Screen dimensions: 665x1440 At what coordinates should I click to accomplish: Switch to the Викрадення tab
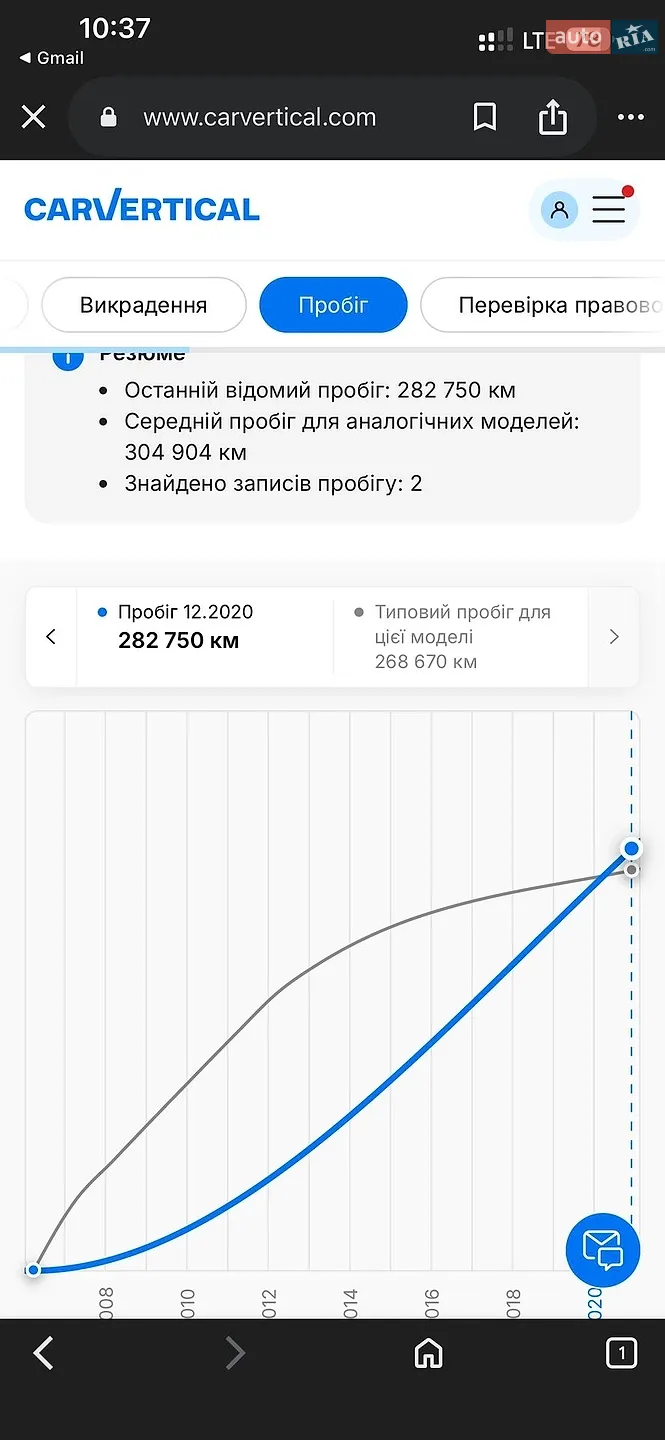tap(143, 305)
